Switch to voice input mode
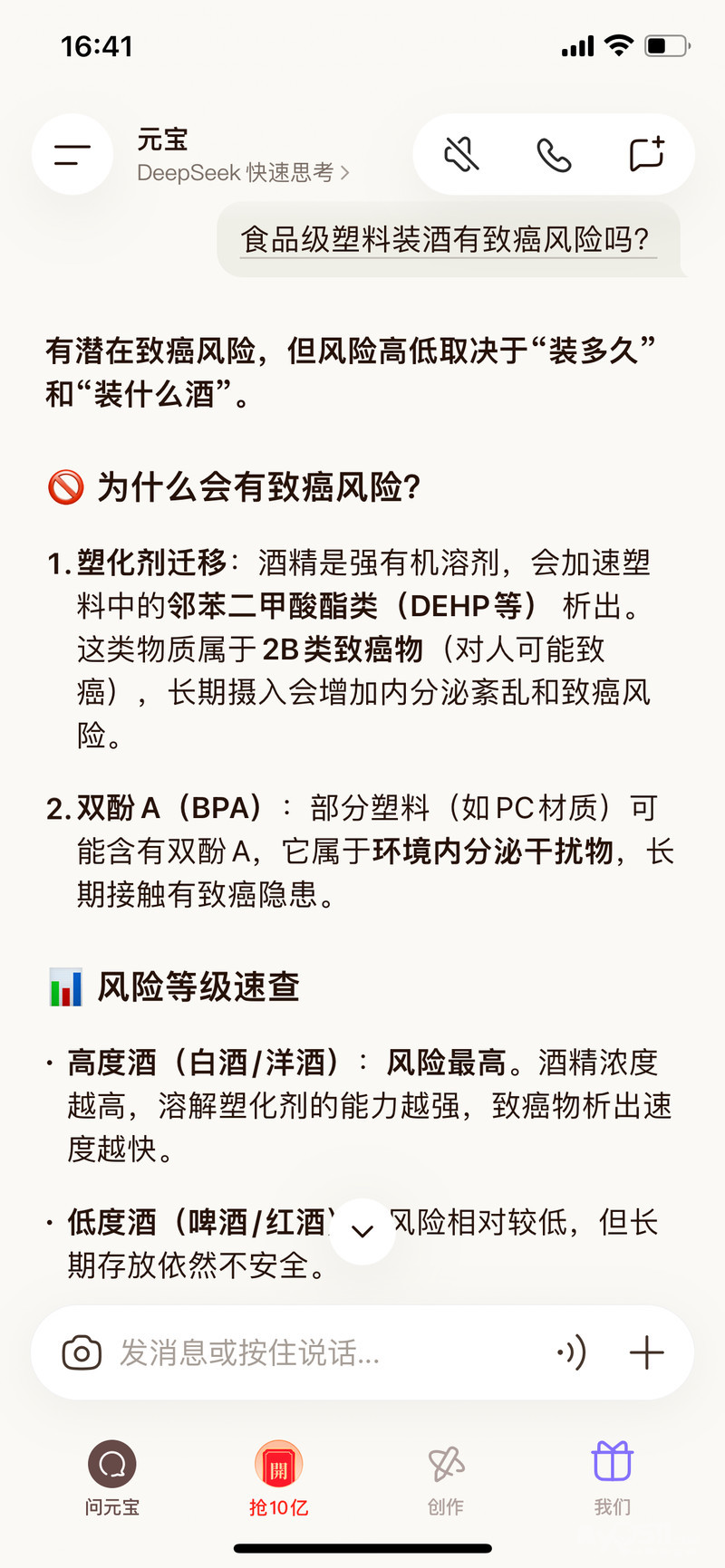Image resolution: width=725 pixels, height=1568 pixels. (x=572, y=1353)
